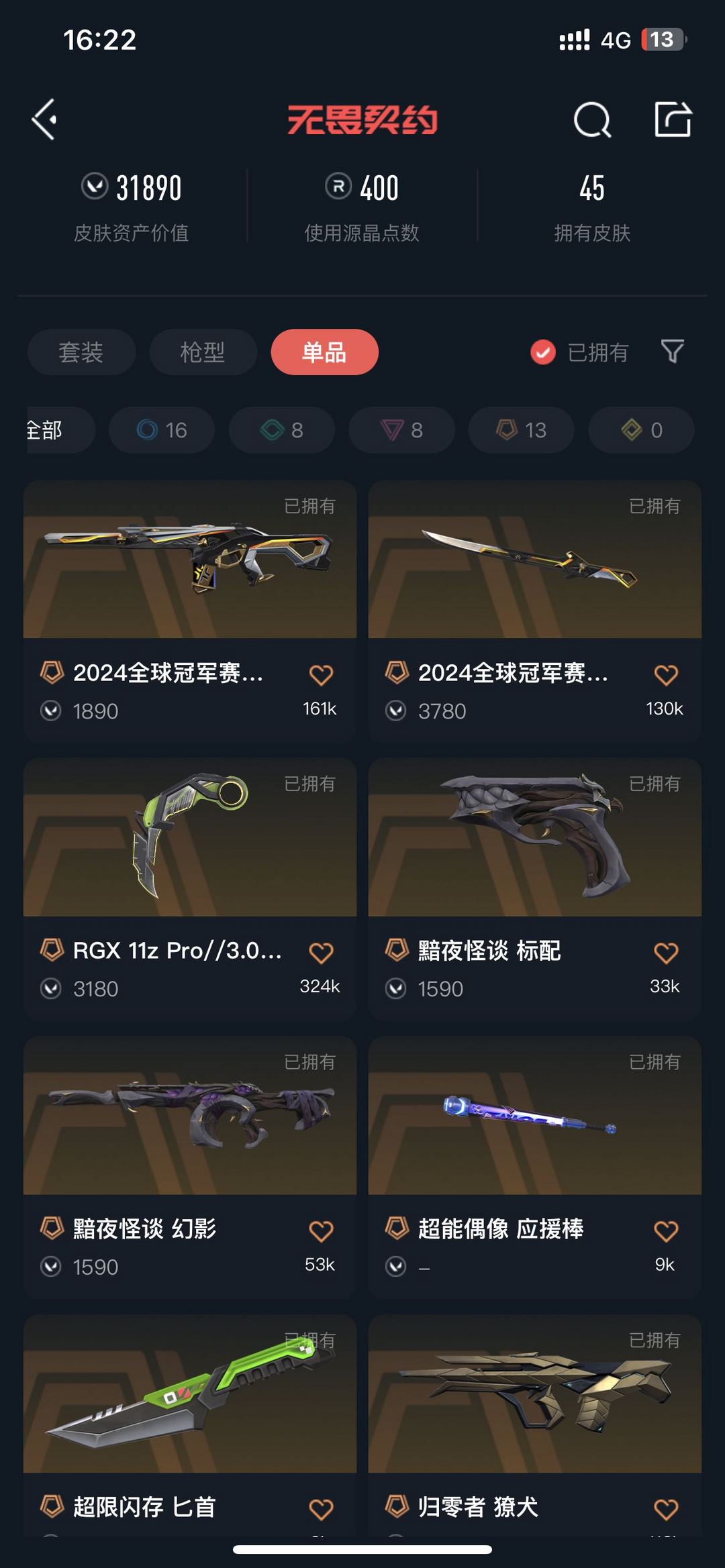
Task: Switch to the 套装 tab
Action: click(81, 352)
